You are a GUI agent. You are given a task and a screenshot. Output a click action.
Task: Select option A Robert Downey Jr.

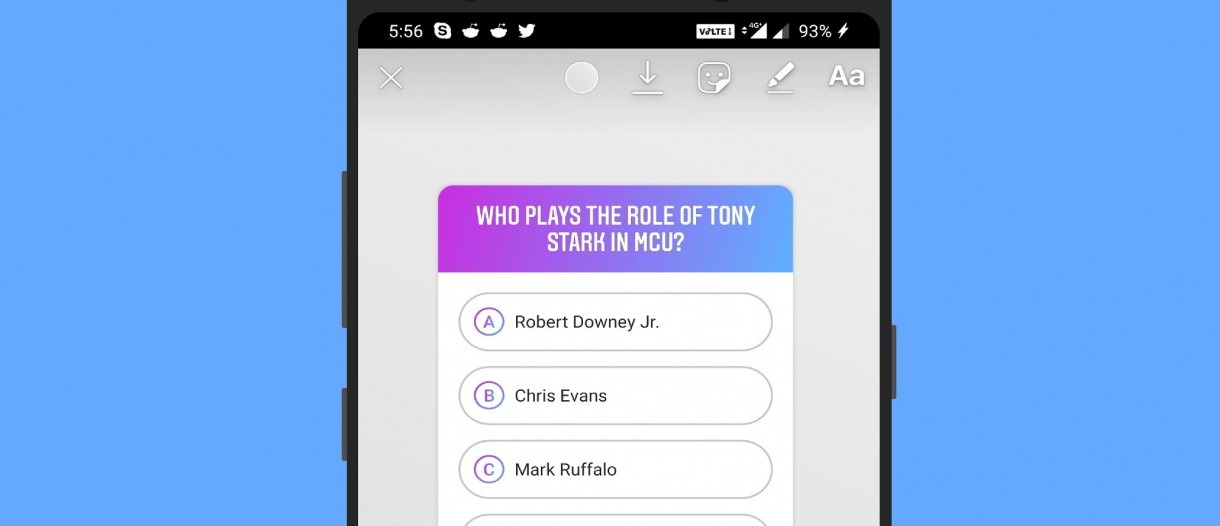coord(615,322)
